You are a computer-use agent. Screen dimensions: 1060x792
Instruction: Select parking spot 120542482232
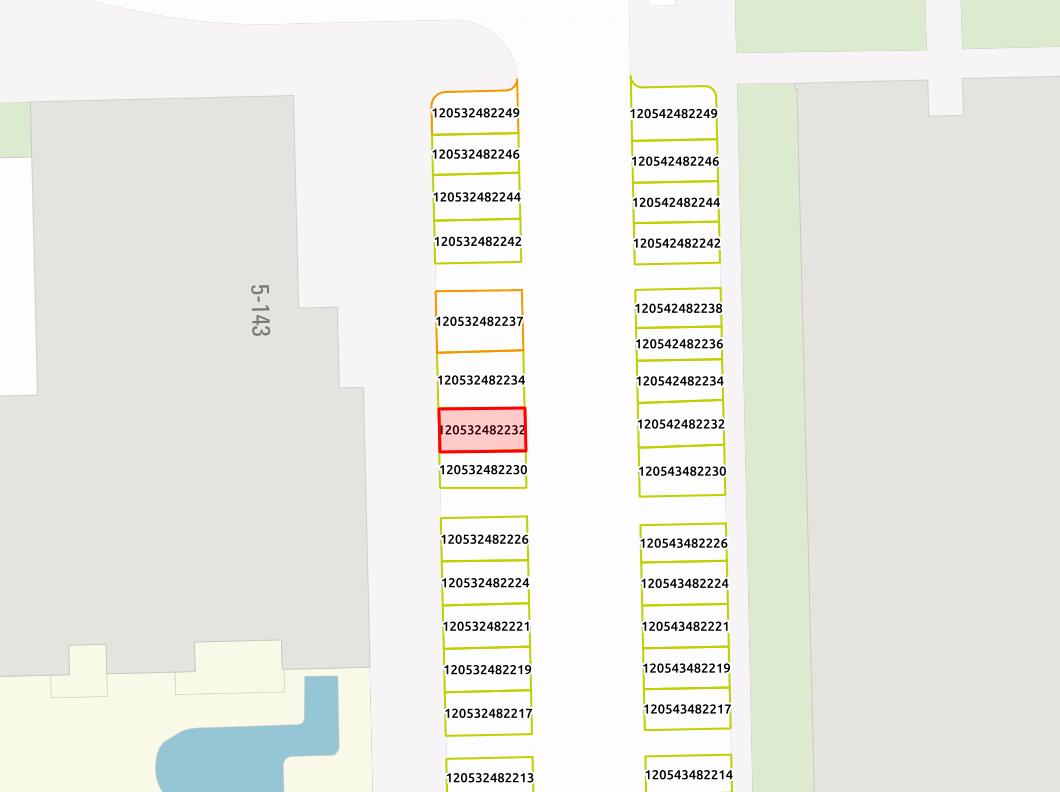681,424
